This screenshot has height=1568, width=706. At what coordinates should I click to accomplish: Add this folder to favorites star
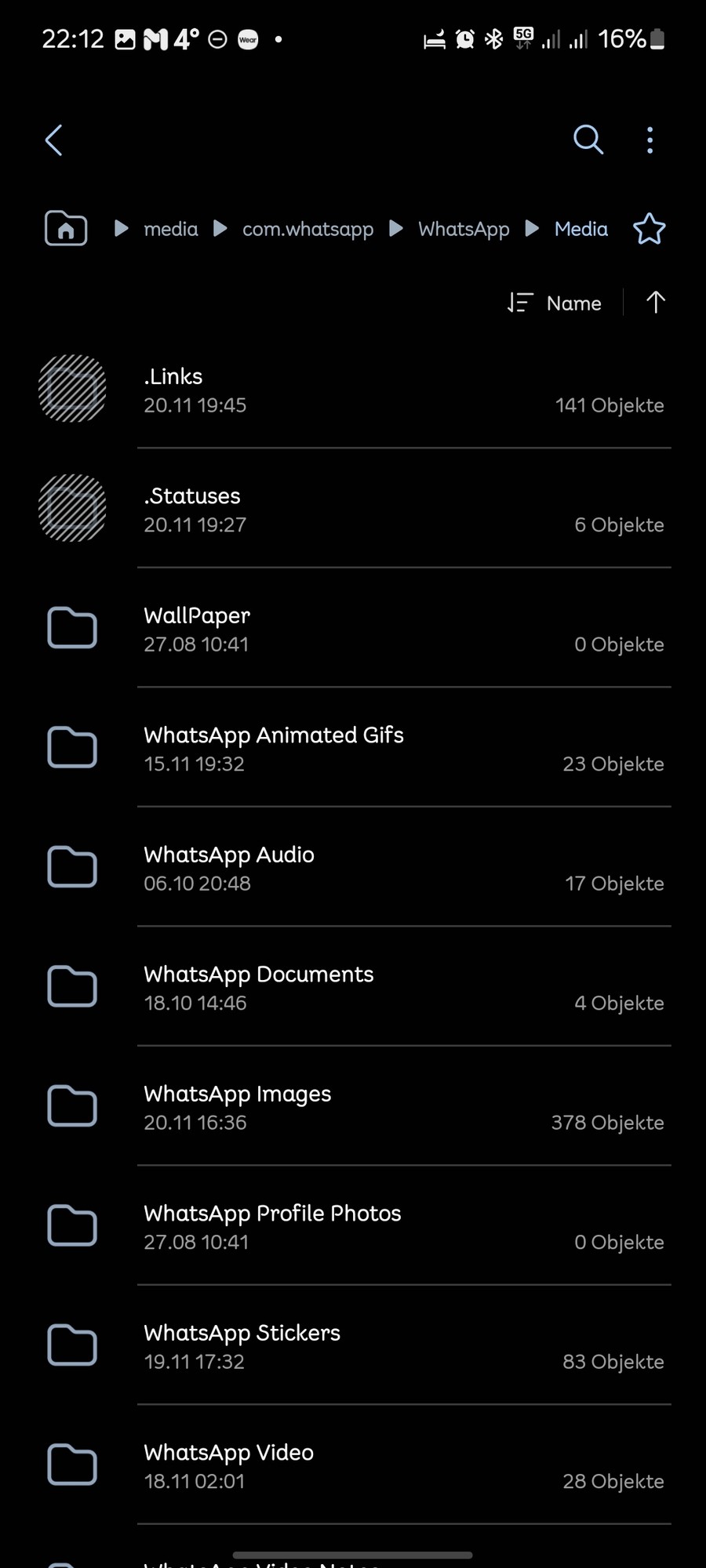[x=650, y=229]
